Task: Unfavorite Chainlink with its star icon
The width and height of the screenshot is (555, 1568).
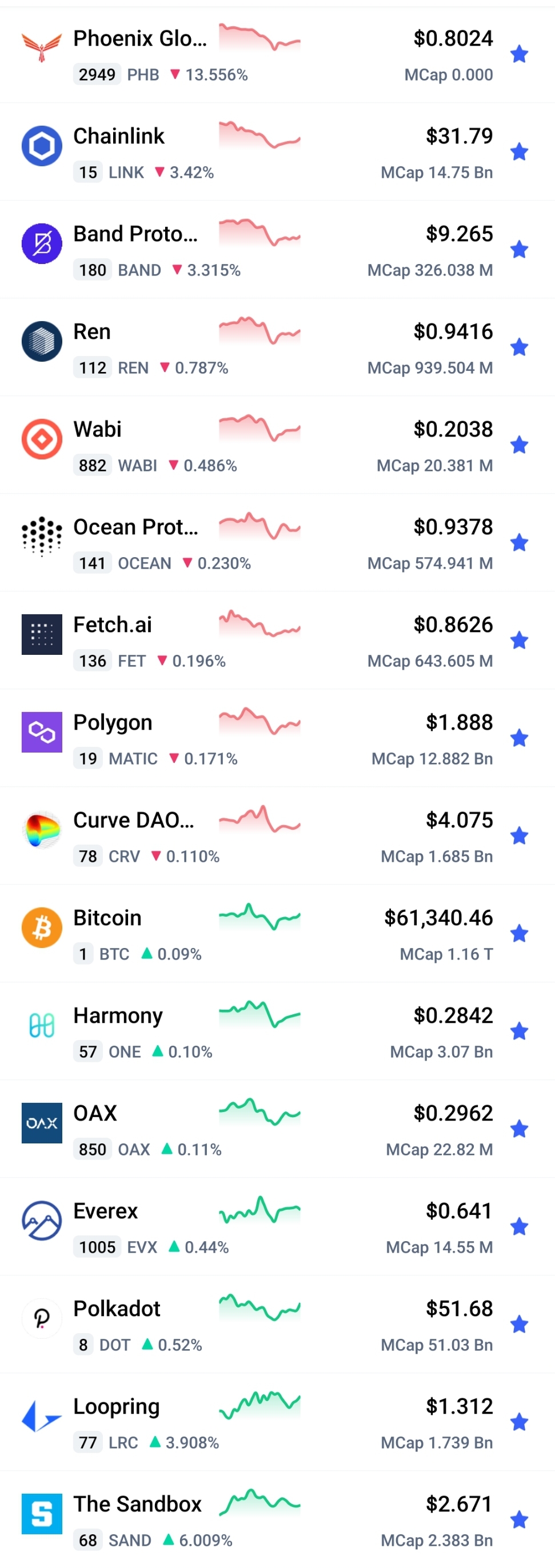Action: 519,151
